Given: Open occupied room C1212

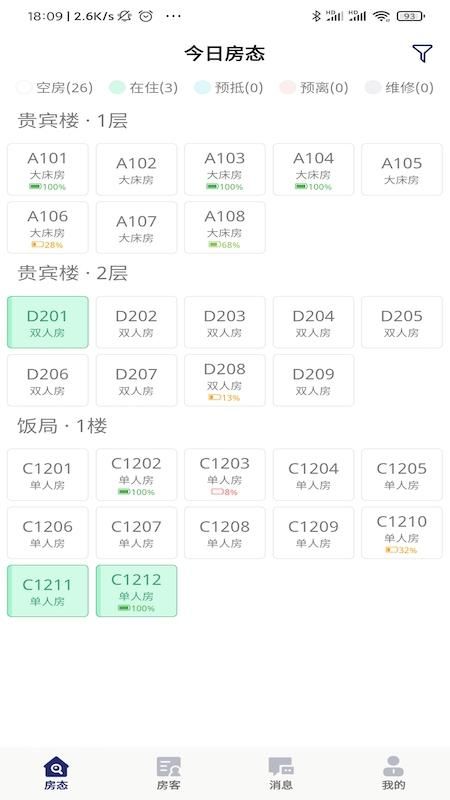Looking at the screenshot, I should pos(136,591).
